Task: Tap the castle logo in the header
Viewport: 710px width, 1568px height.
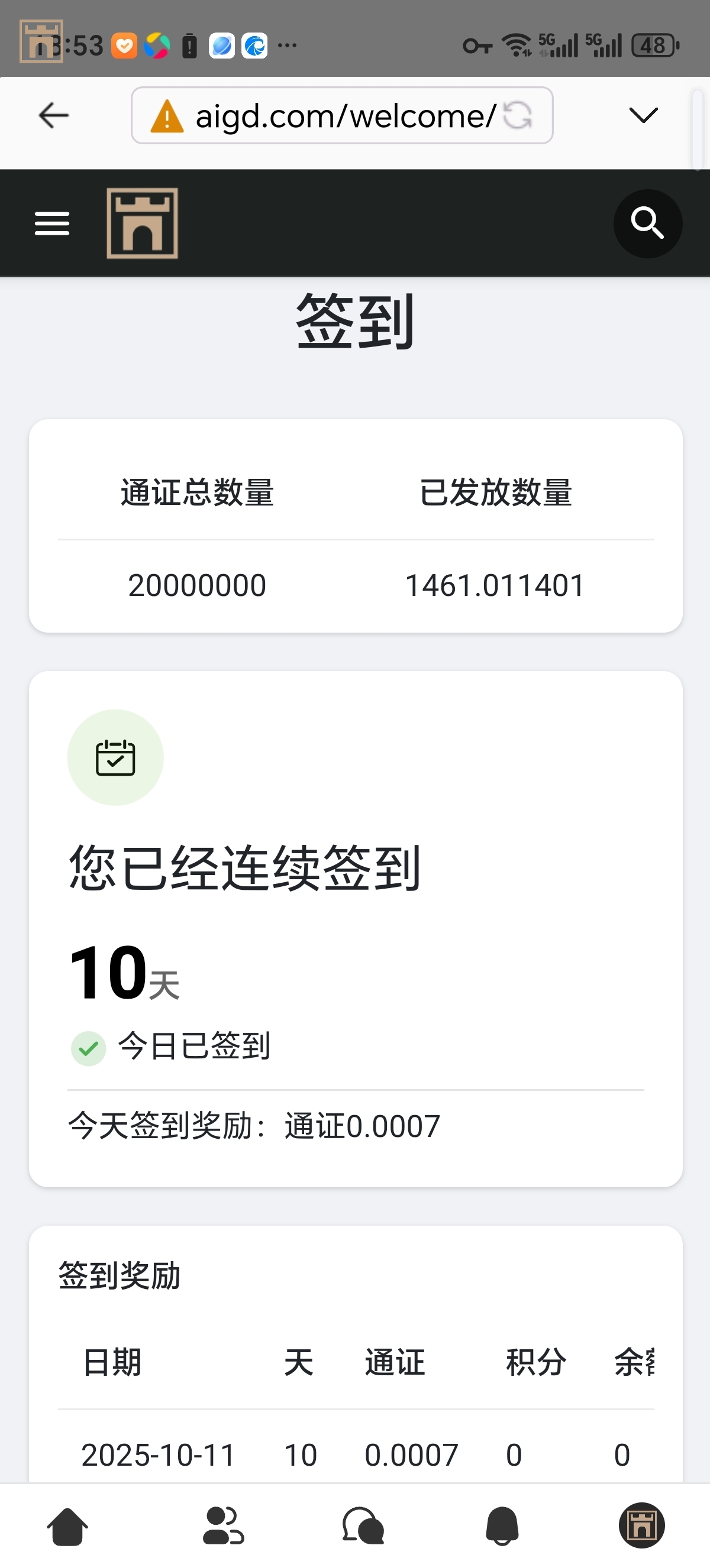Action: [x=143, y=223]
